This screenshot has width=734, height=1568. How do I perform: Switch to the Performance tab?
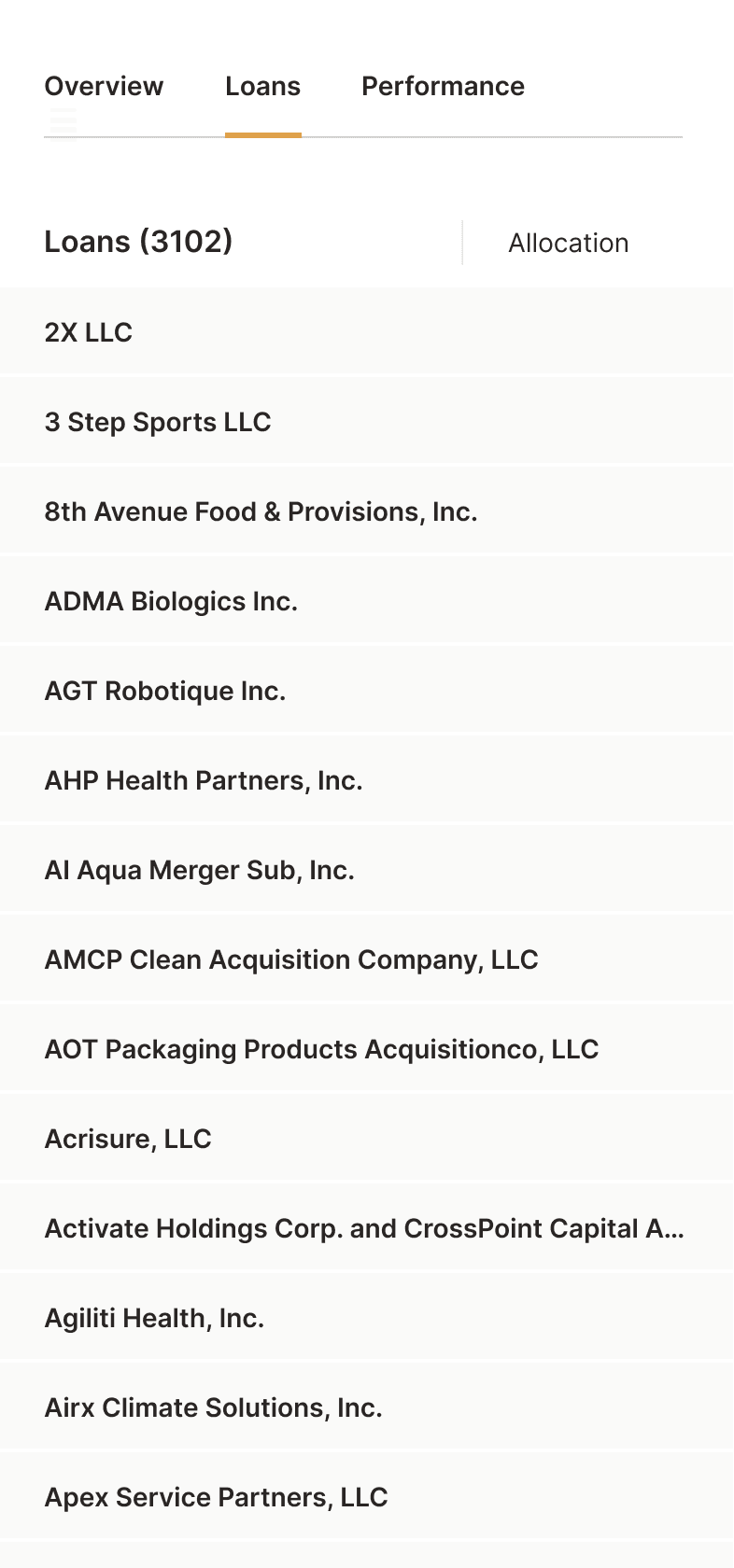click(x=443, y=86)
